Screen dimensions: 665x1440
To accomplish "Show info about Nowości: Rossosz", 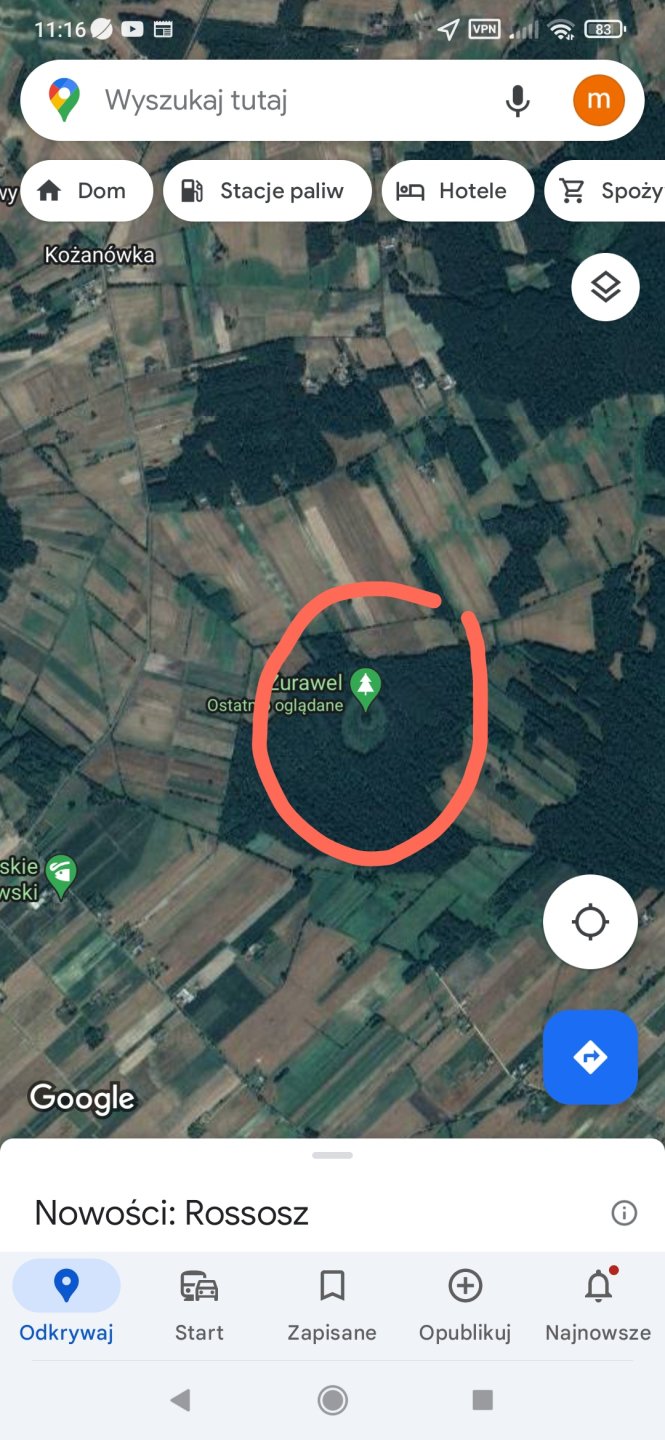I will coord(624,1213).
